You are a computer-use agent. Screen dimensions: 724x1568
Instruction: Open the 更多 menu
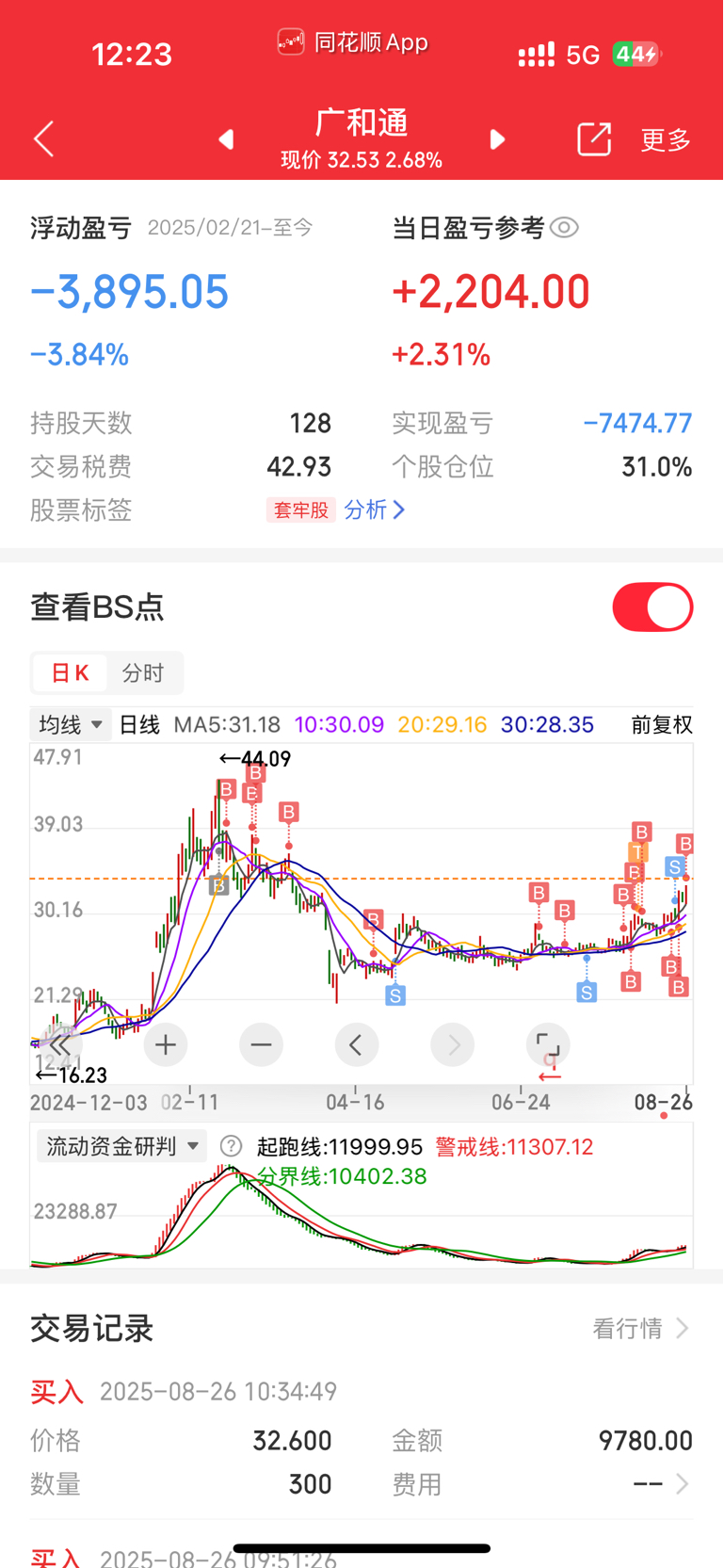tap(666, 139)
